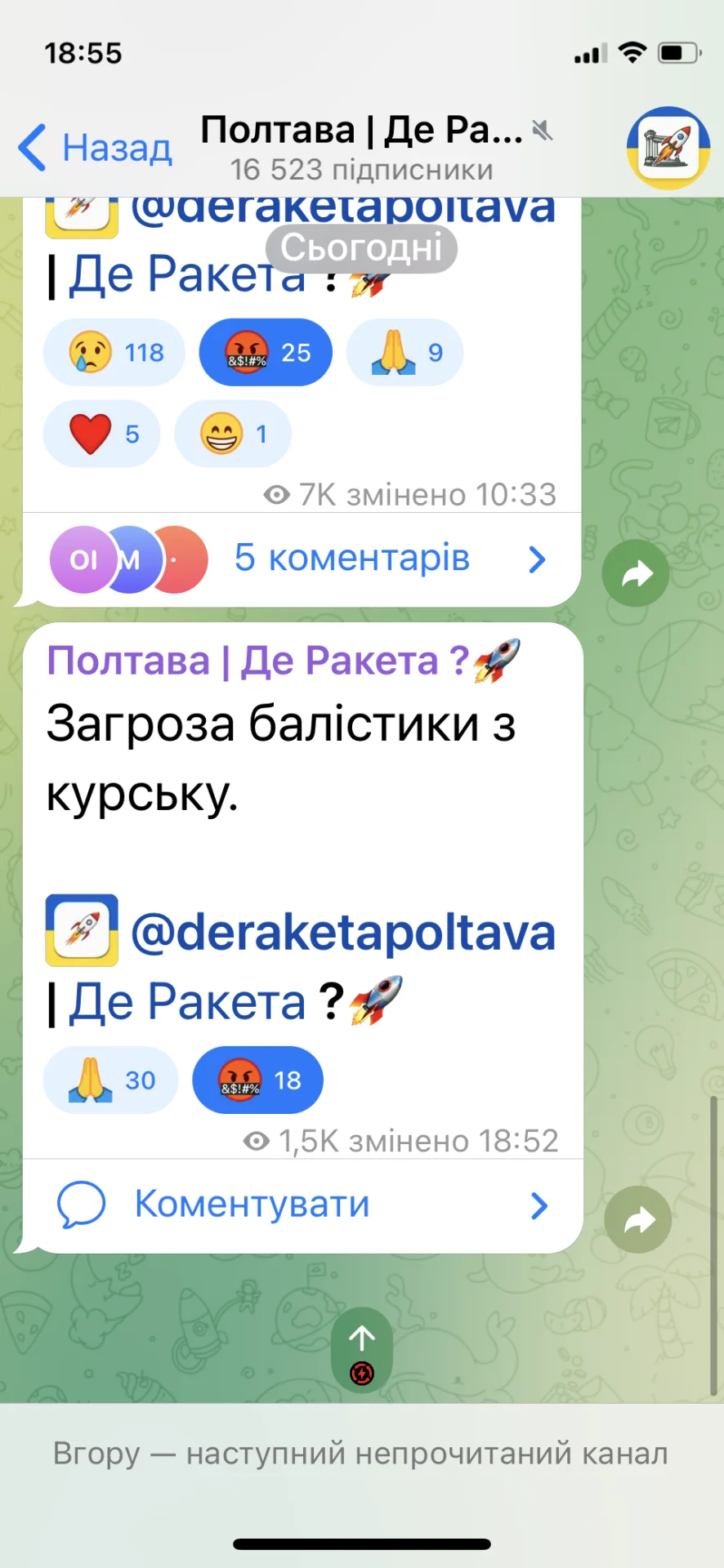The height and width of the screenshot is (1568, 724).
Task: Toggle angry reaction with 25 count
Action: [266, 352]
